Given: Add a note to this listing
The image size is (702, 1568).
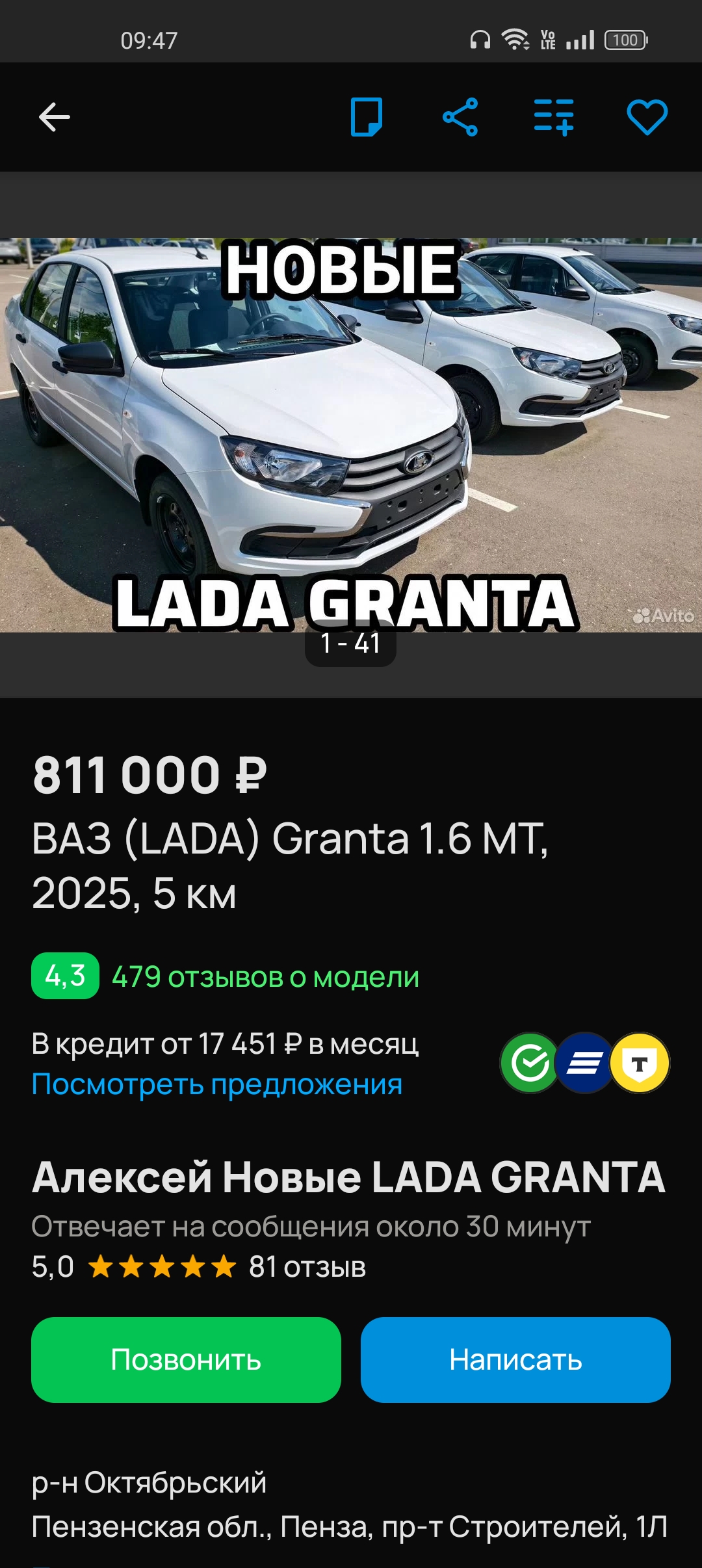Looking at the screenshot, I should coord(367,118).
